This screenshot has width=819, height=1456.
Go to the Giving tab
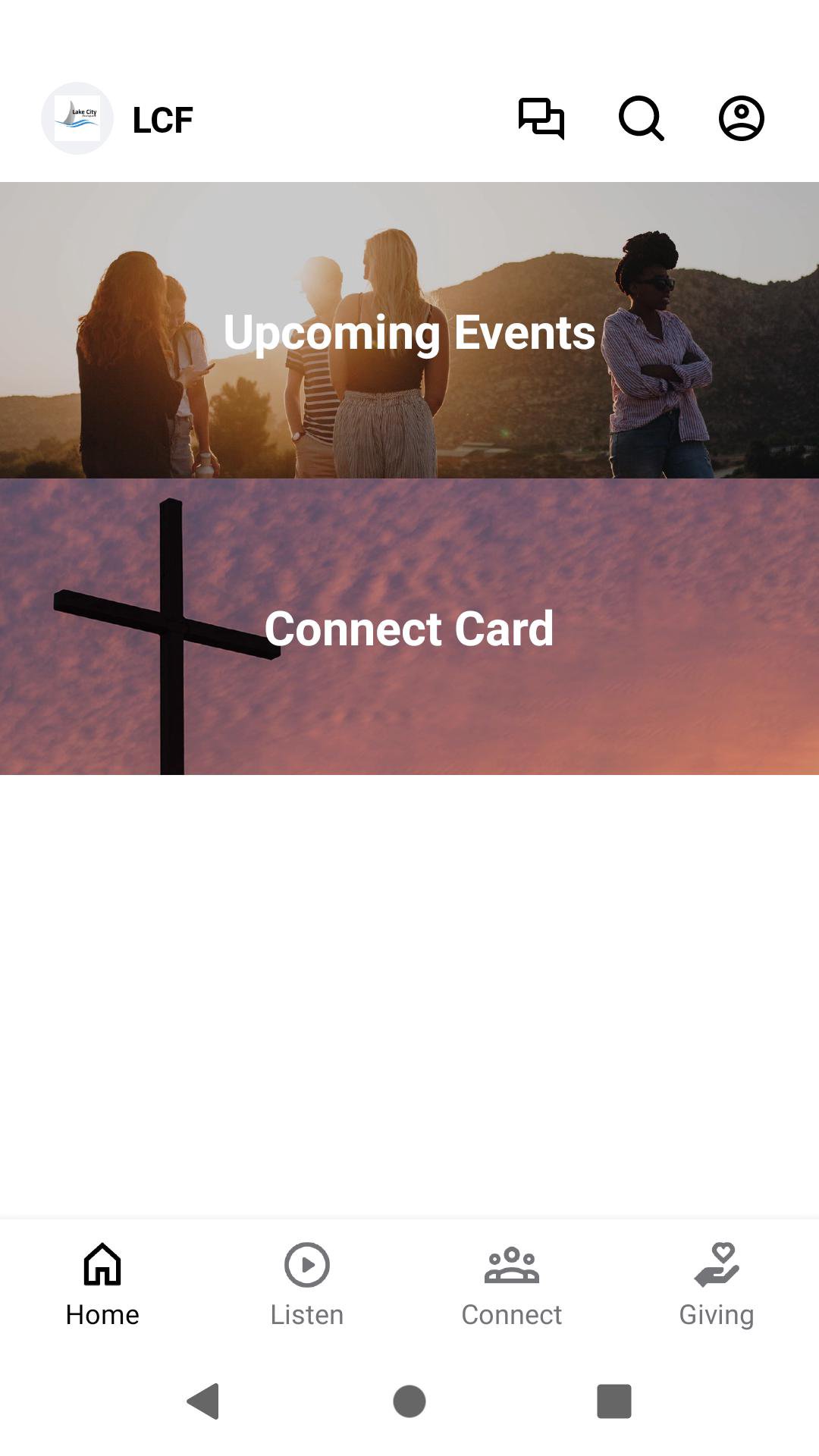(717, 1284)
